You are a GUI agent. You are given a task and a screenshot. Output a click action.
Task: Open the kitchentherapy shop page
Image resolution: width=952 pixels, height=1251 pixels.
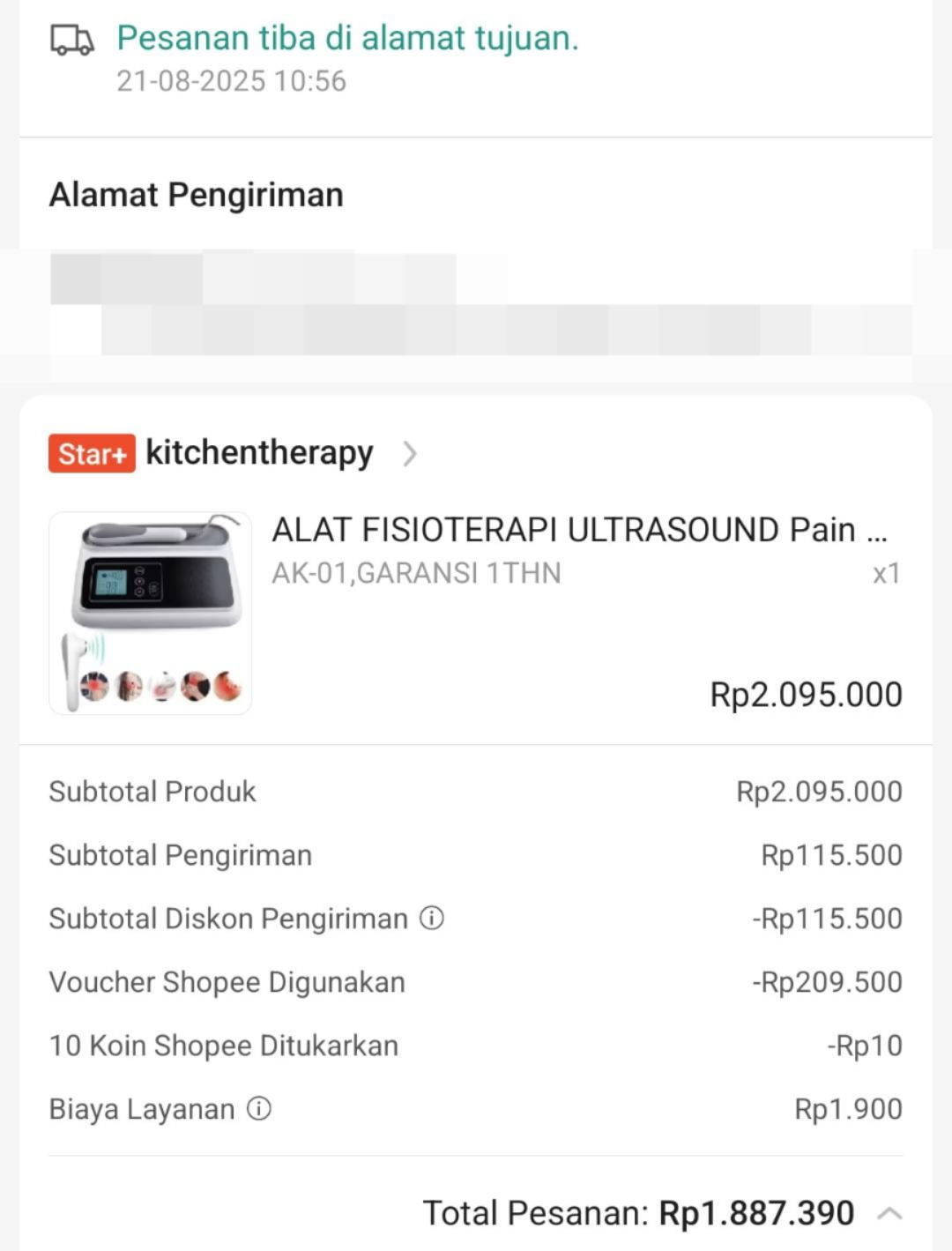pyautogui.click(x=259, y=453)
